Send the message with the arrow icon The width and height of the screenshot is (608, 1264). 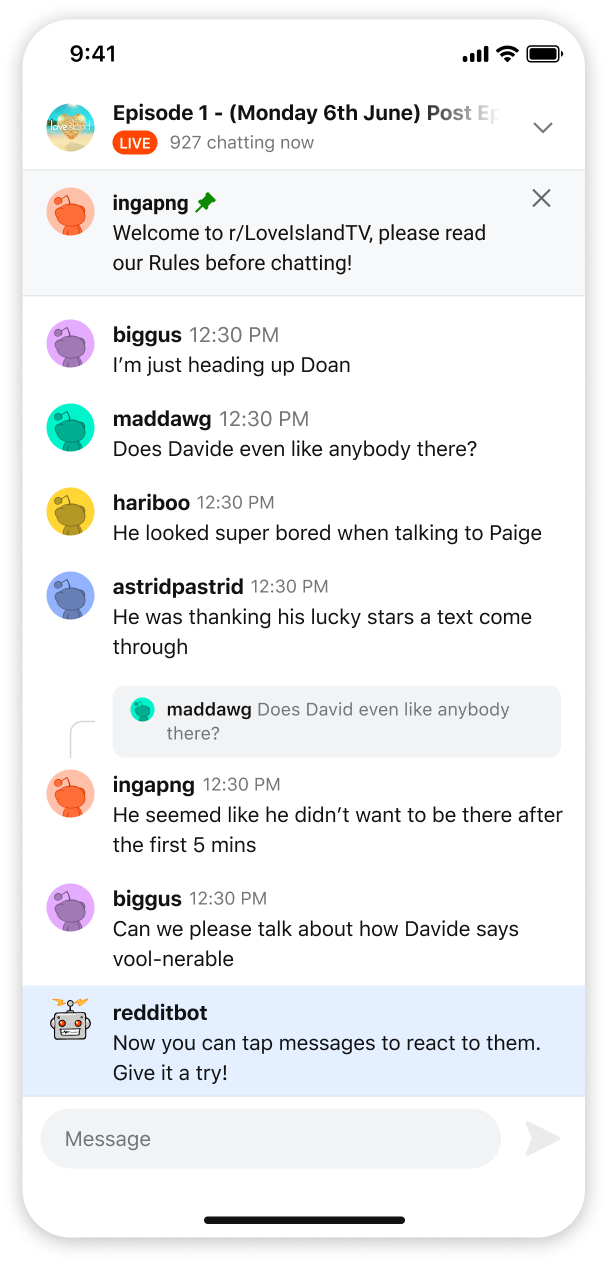[543, 1138]
